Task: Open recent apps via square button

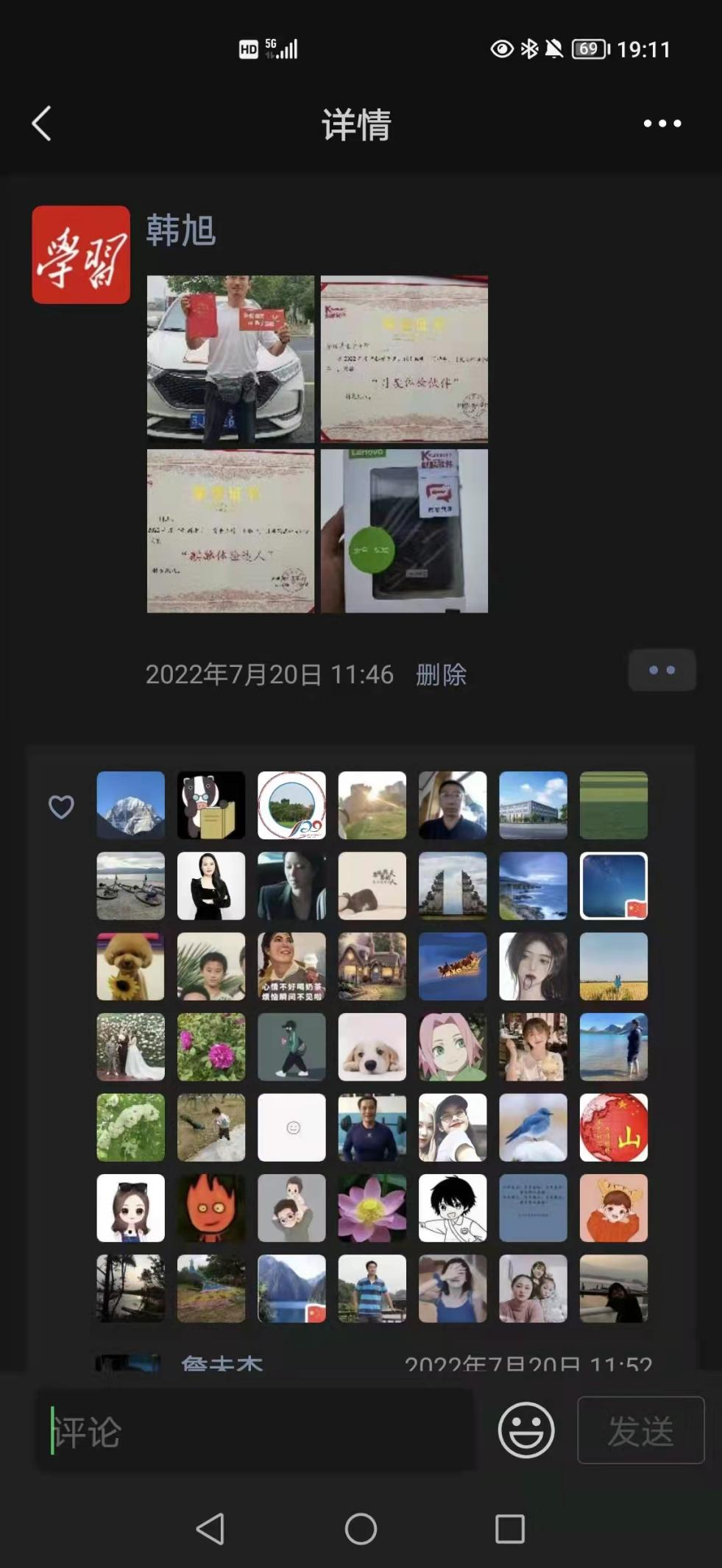Action: (x=509, y=1529)
